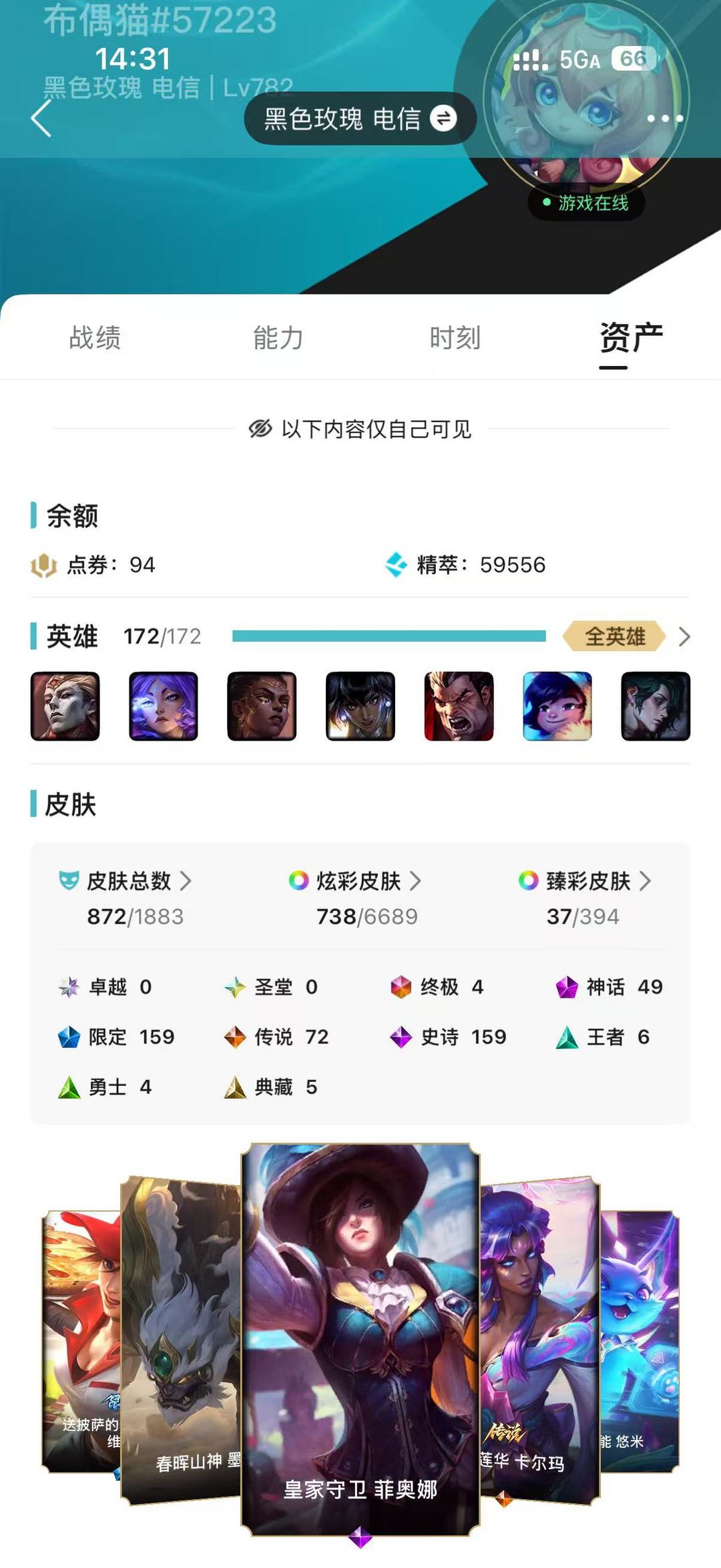Click the 终极 skin rarity gem icon
Image resolution: width=721 pixels, height=1568 pixels.
point(401,988)
